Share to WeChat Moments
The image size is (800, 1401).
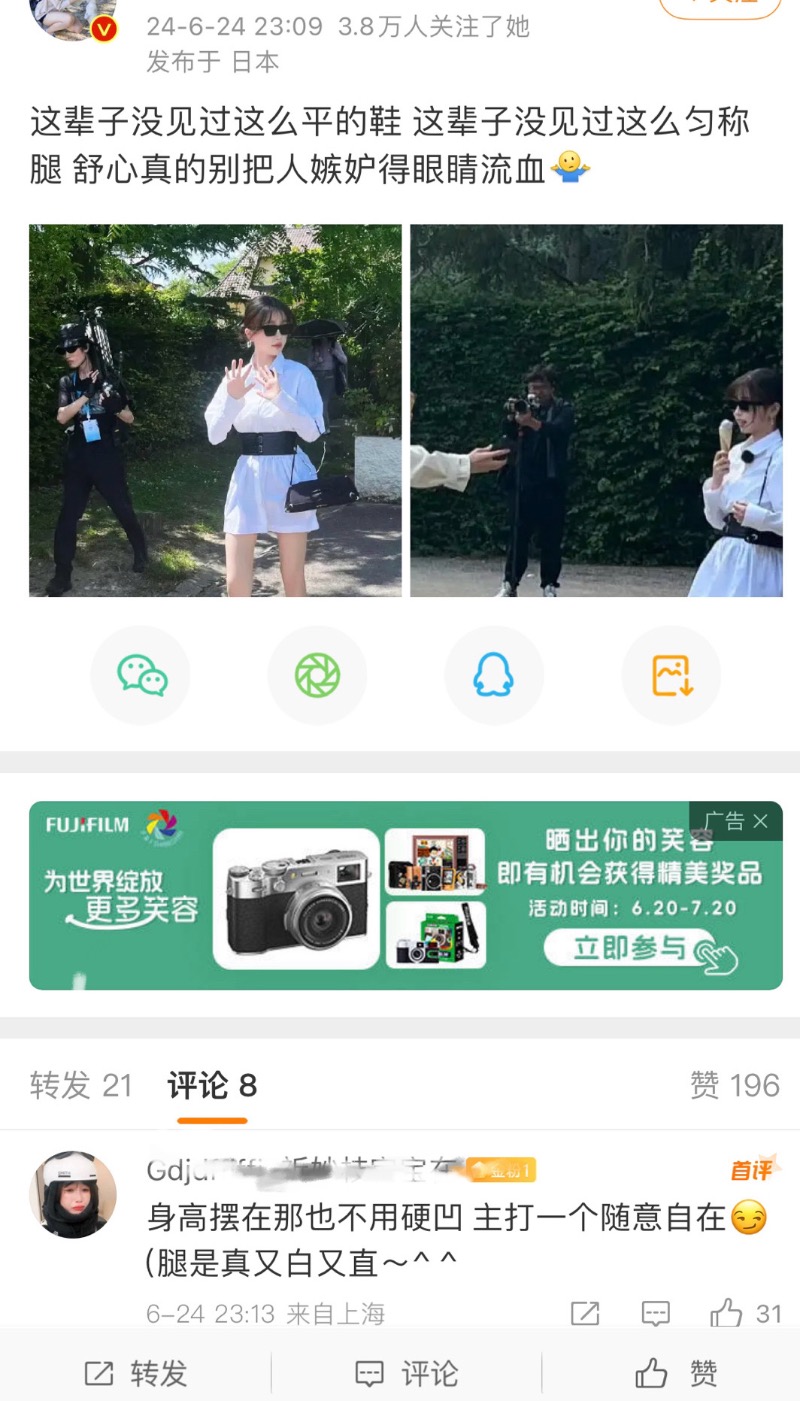pos(318,675)
